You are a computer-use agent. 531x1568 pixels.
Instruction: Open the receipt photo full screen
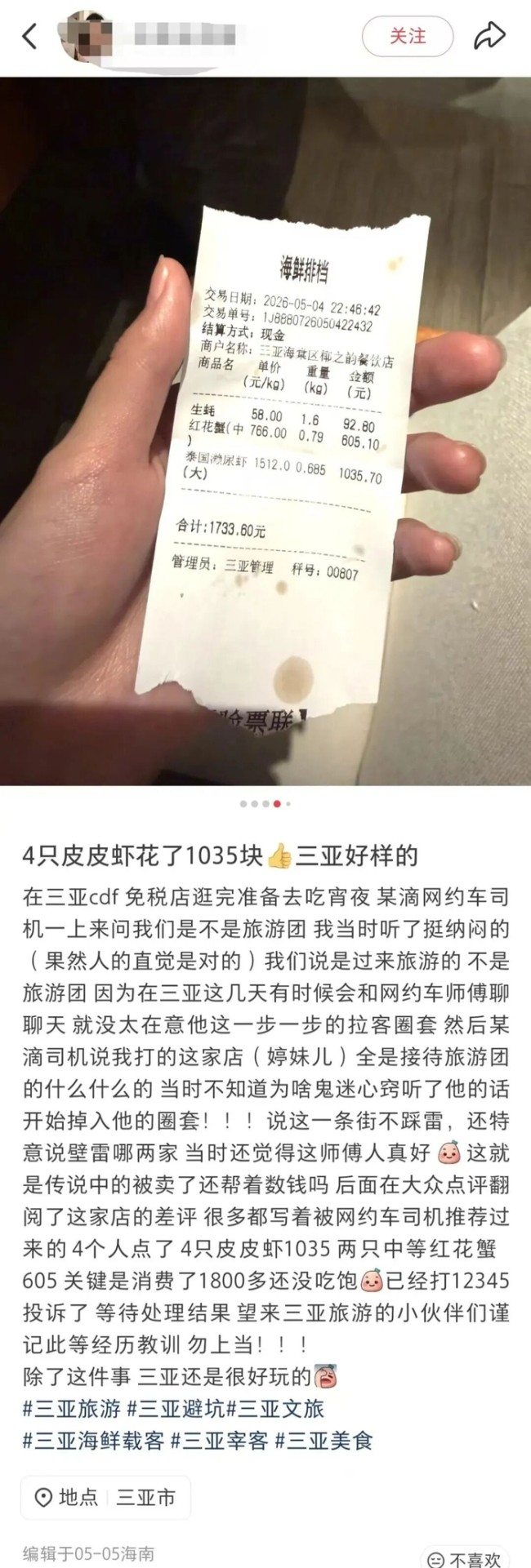[265, 431]
